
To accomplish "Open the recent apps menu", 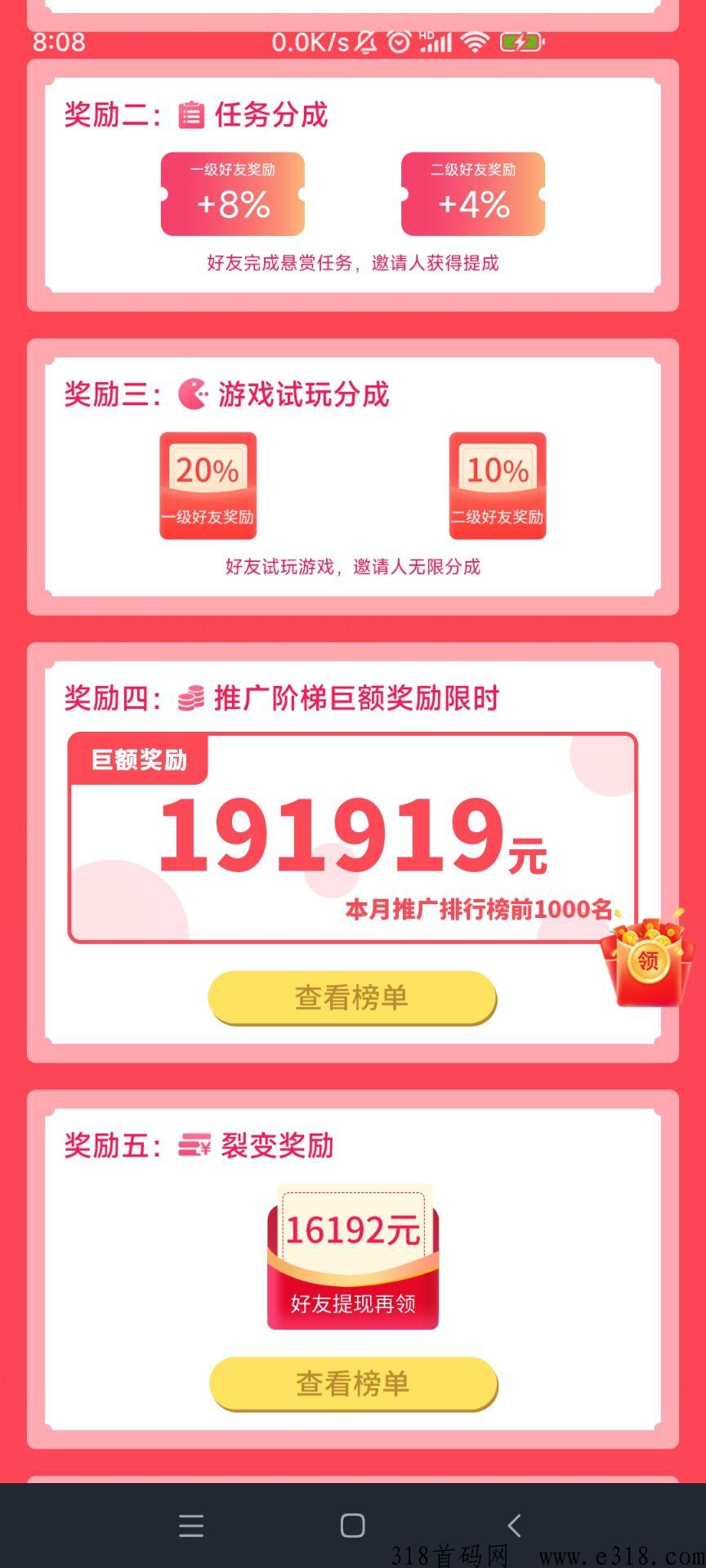I will coord(191,1525).
